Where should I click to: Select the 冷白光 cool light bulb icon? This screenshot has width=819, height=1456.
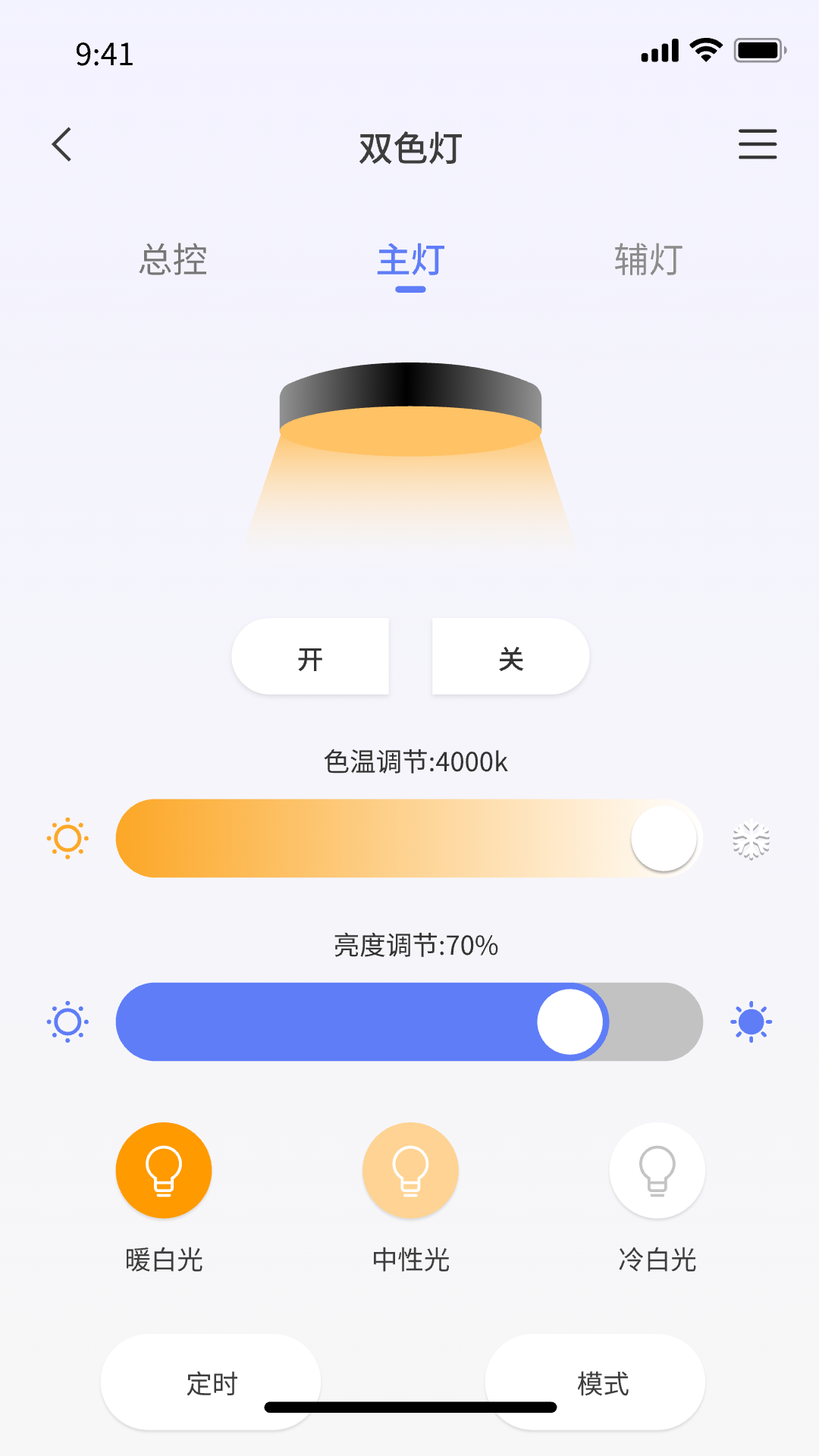point(657,1170)
